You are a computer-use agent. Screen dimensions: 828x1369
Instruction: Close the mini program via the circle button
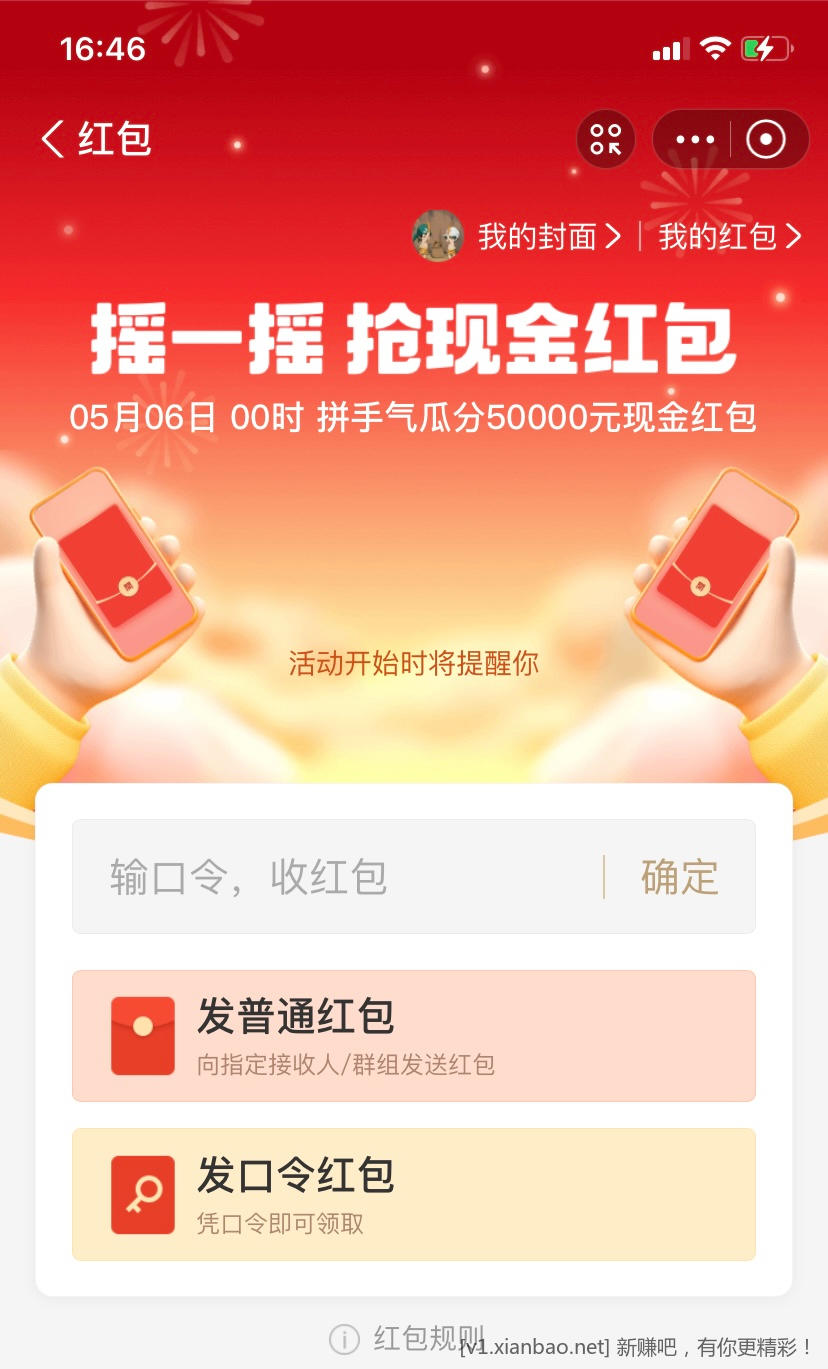[x=767, y=139]
